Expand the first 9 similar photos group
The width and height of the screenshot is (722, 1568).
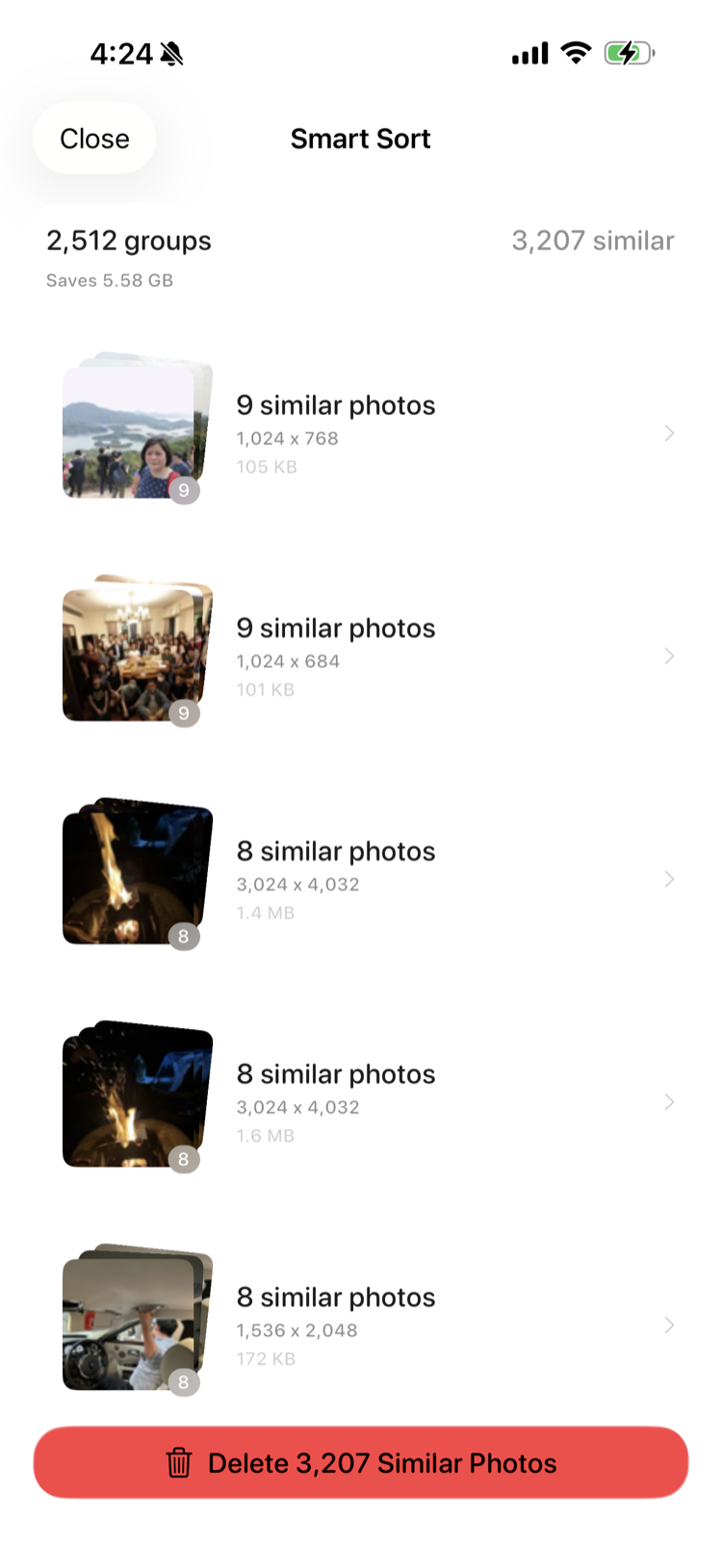tap(670, 433)
